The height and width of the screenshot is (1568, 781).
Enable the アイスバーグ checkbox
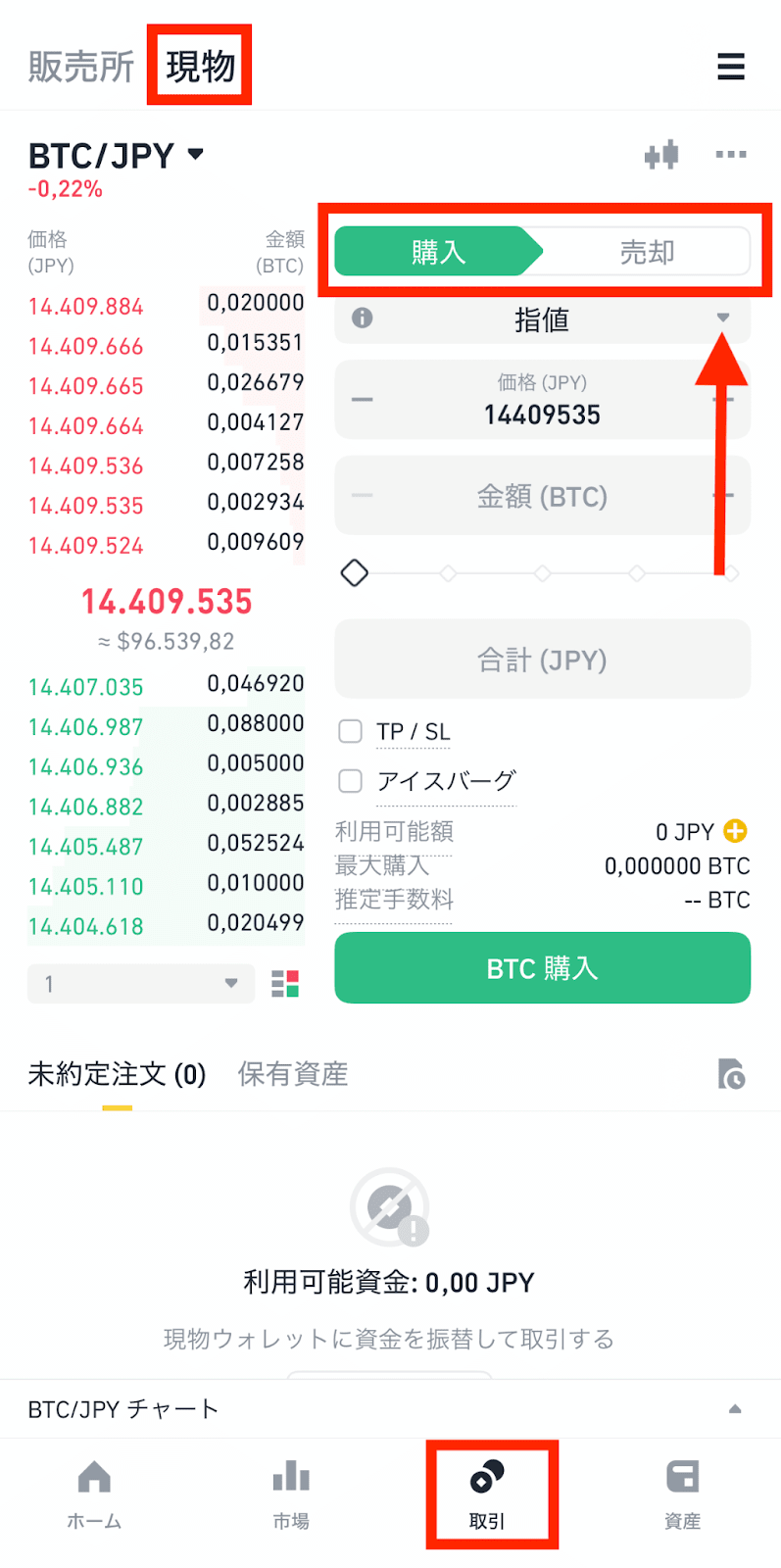click(x=350, y=781)
